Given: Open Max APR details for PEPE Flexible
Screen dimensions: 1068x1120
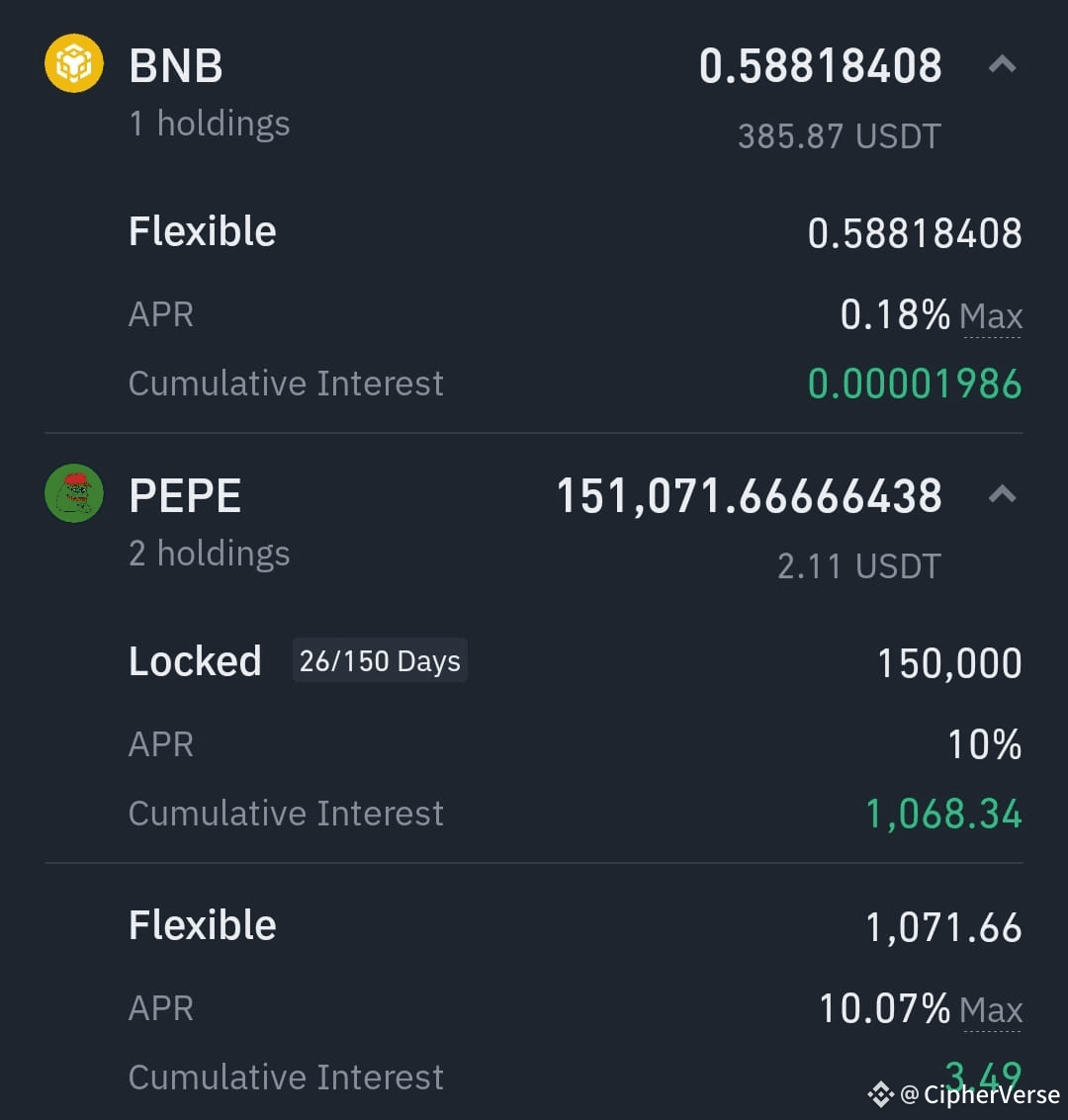Looking at the screenshot, I should [x=991, y=1010].
